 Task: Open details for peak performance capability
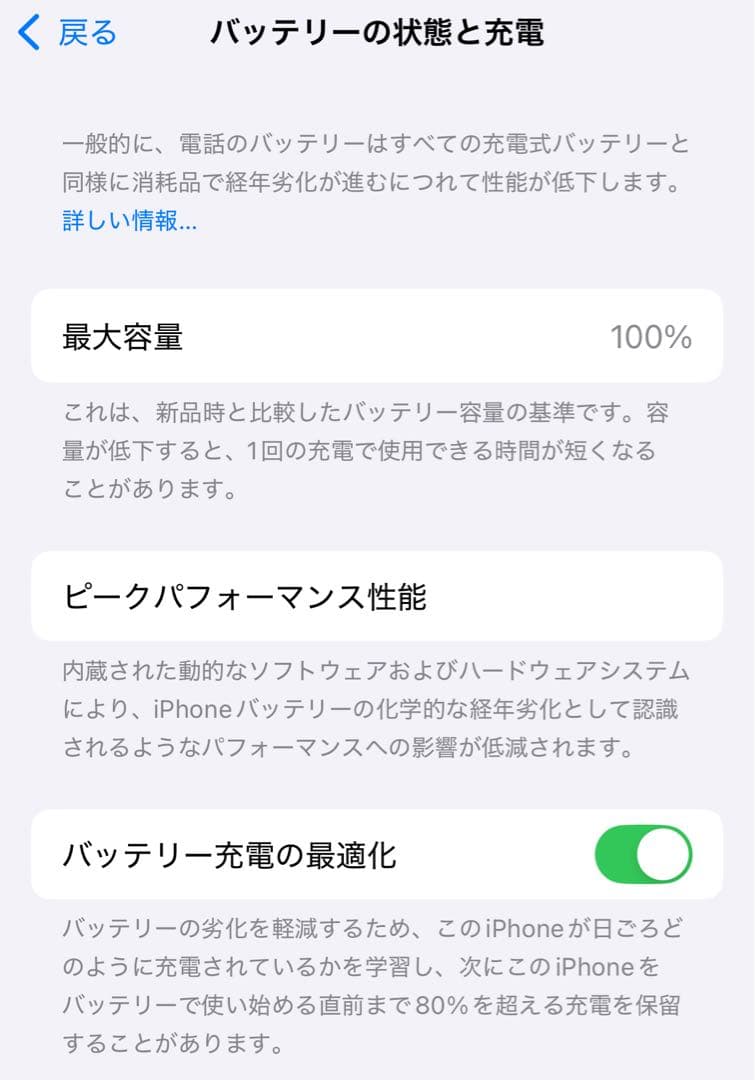point(377,597)
